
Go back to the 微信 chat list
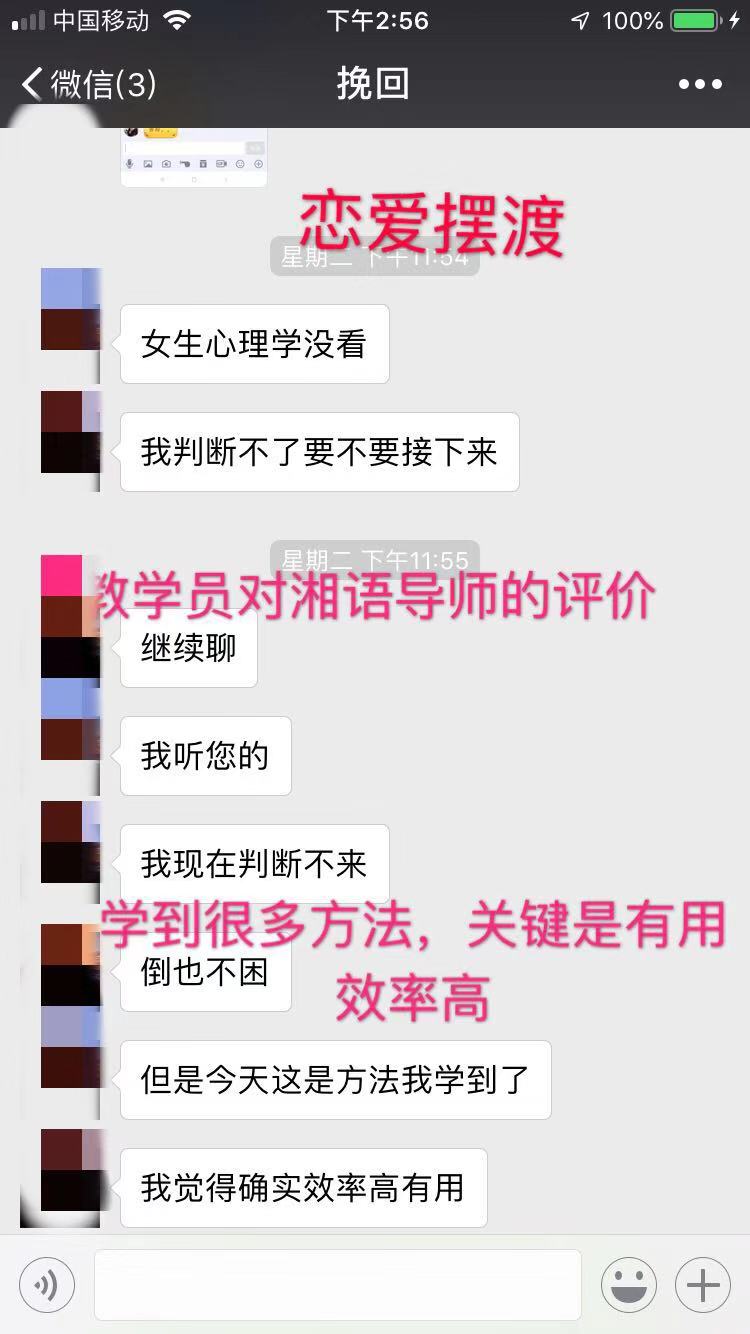pos(88,84)
